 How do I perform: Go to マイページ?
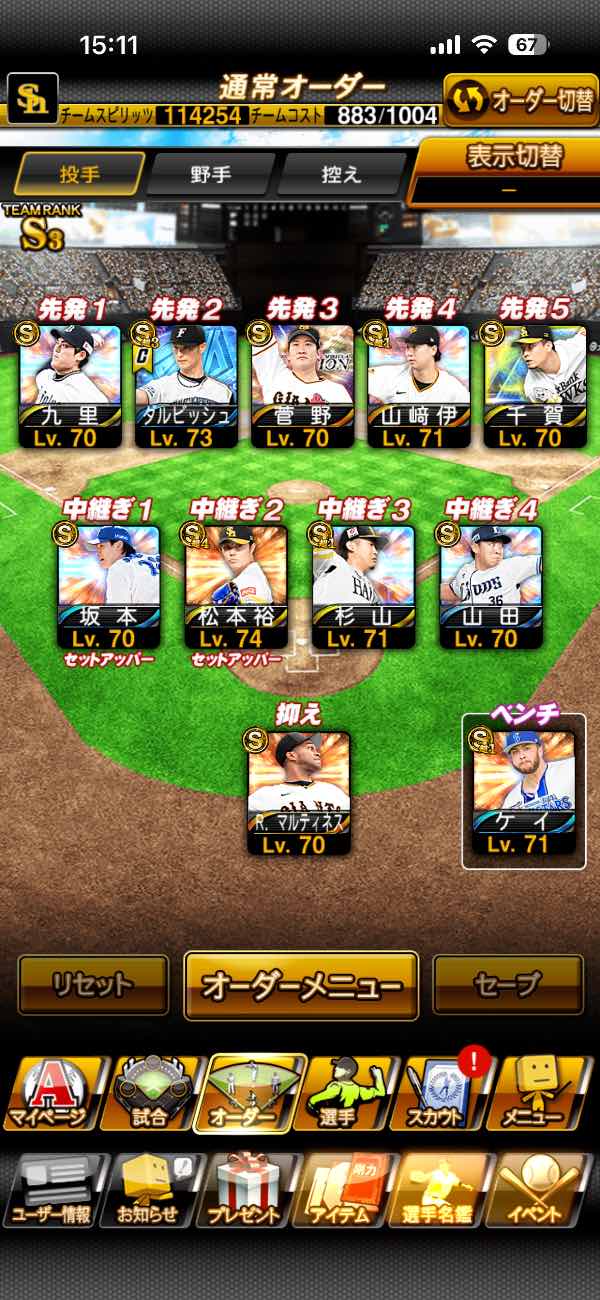(x=50, y=1095)
